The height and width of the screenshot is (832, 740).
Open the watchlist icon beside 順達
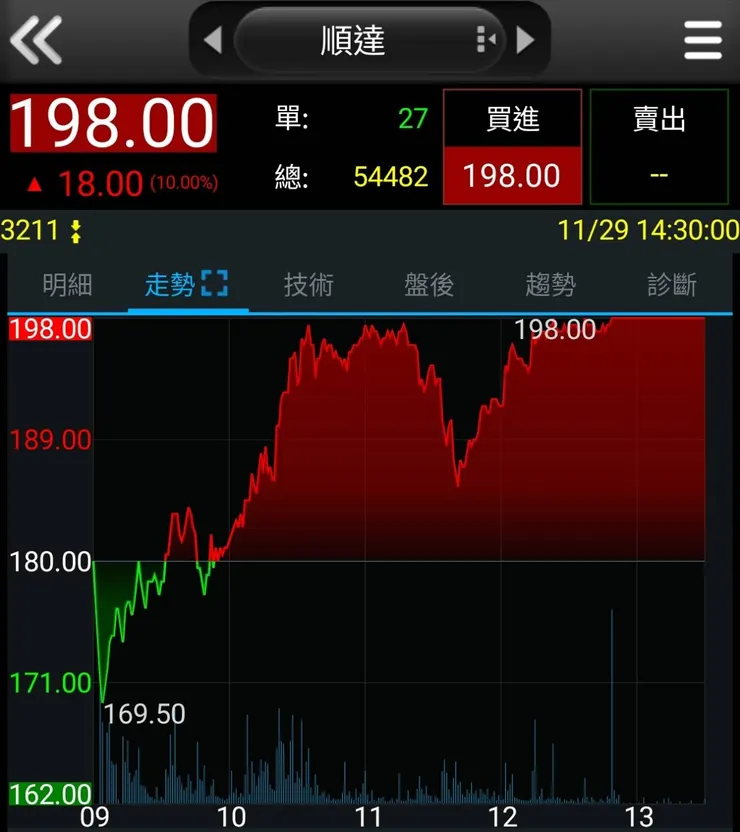pos(483,38)
